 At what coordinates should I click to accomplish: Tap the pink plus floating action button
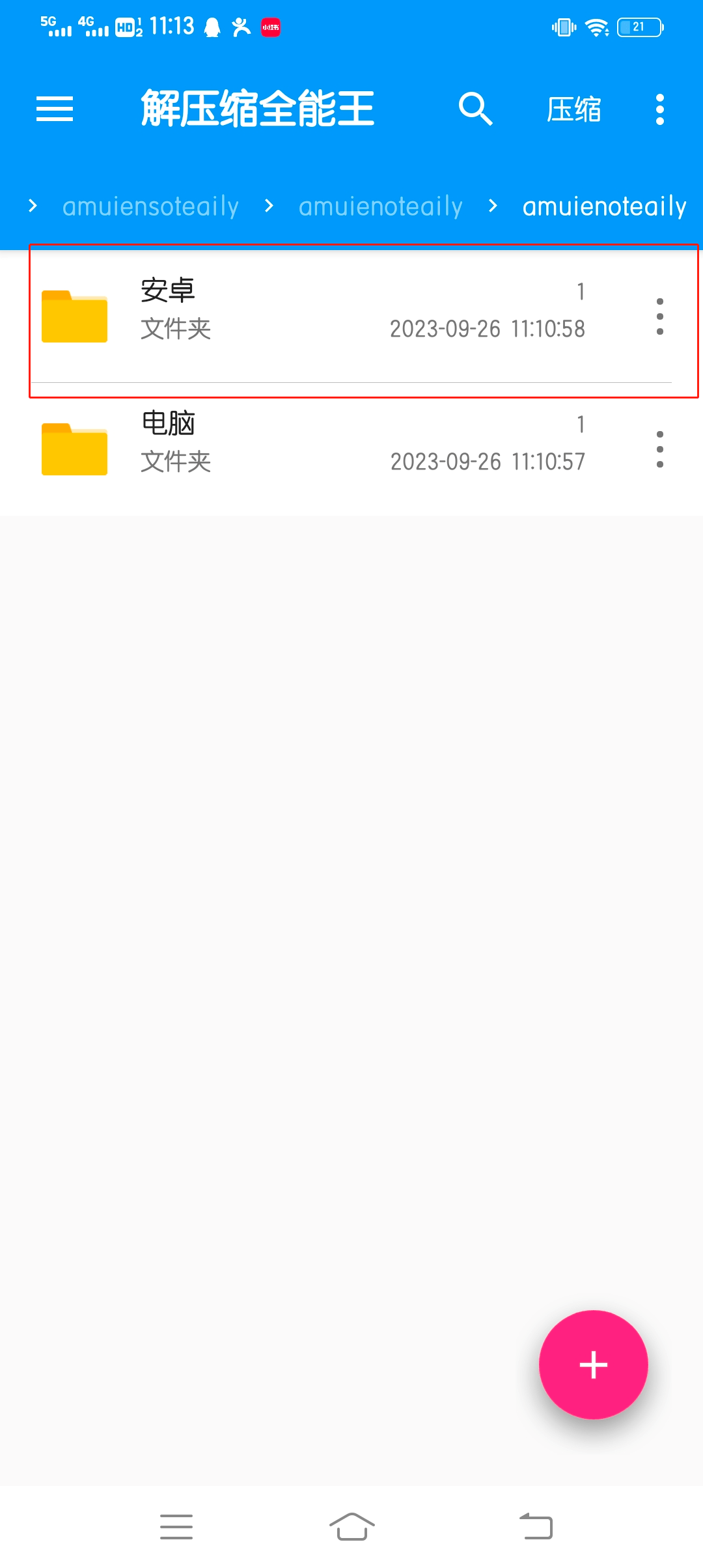point(593,1365)
